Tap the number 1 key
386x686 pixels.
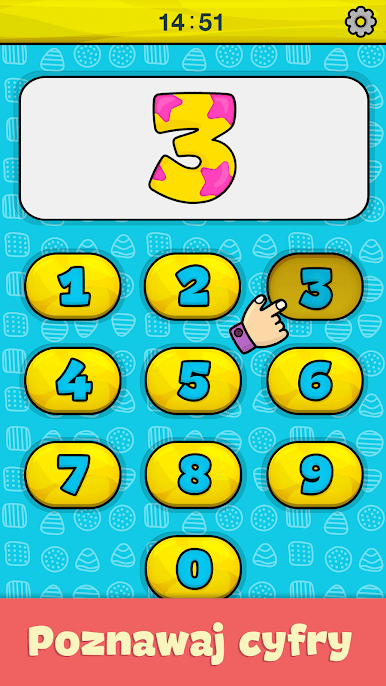coord(73,287)
